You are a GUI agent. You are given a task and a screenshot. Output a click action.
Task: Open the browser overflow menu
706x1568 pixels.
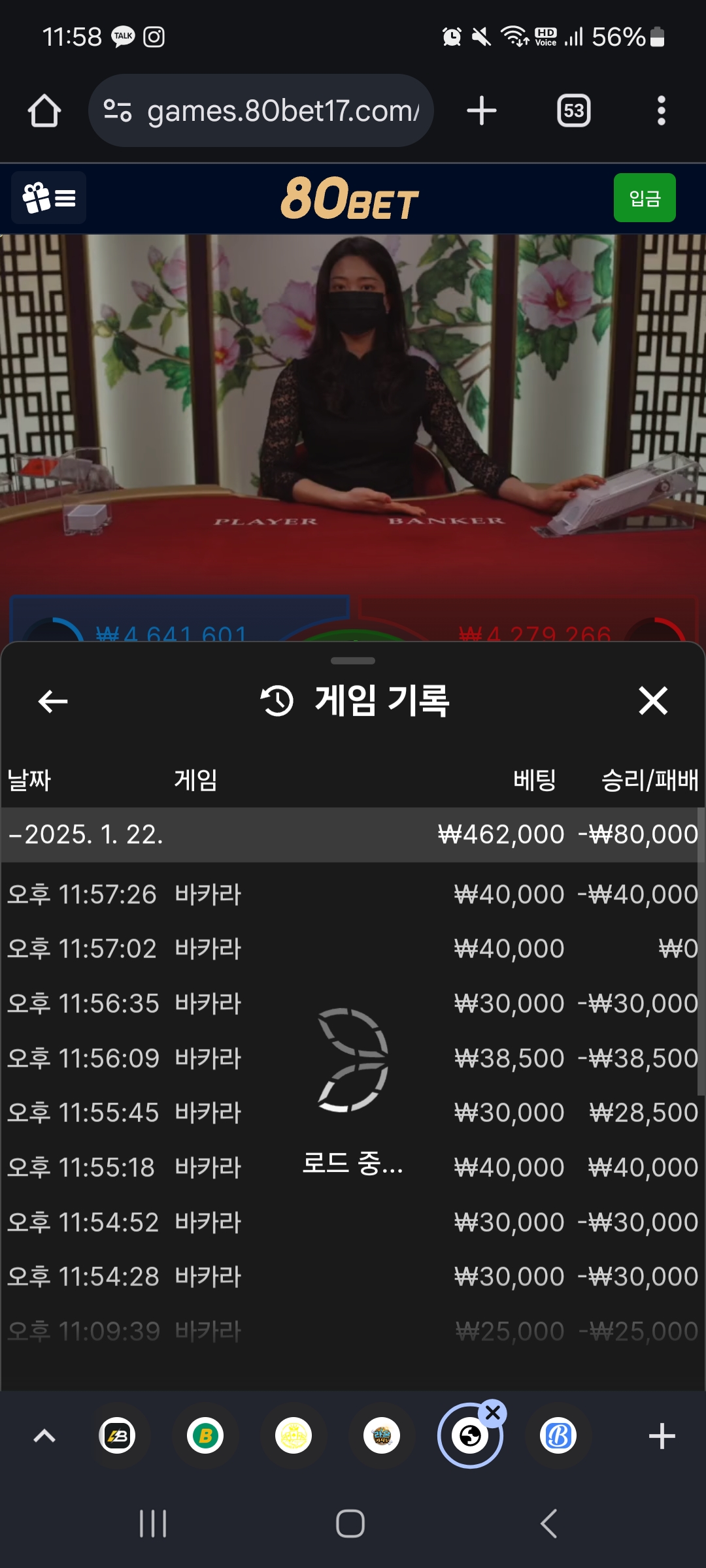pyautogui.click(x=661, y=110)
